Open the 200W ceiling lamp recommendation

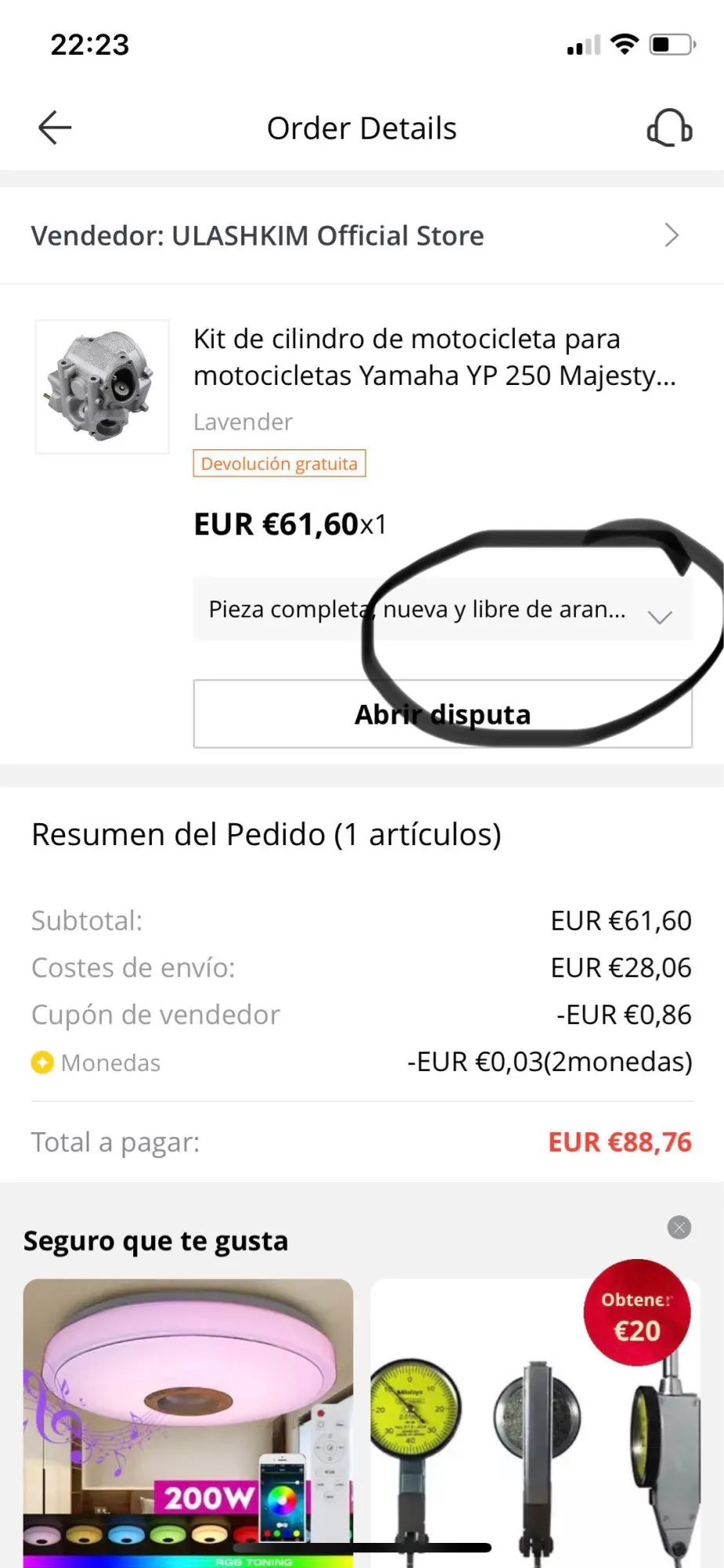(188, 1419)
